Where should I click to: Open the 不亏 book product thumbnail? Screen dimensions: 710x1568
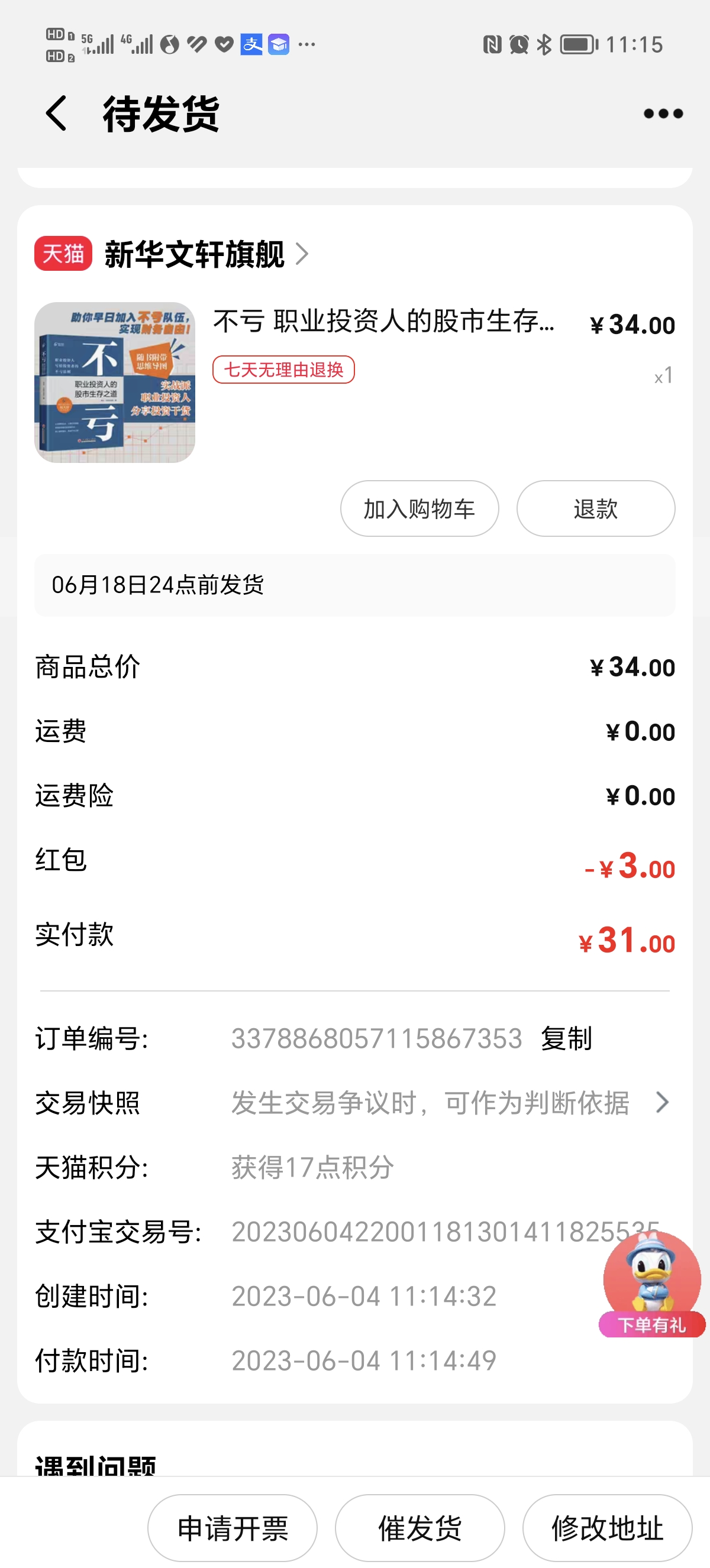114,383
